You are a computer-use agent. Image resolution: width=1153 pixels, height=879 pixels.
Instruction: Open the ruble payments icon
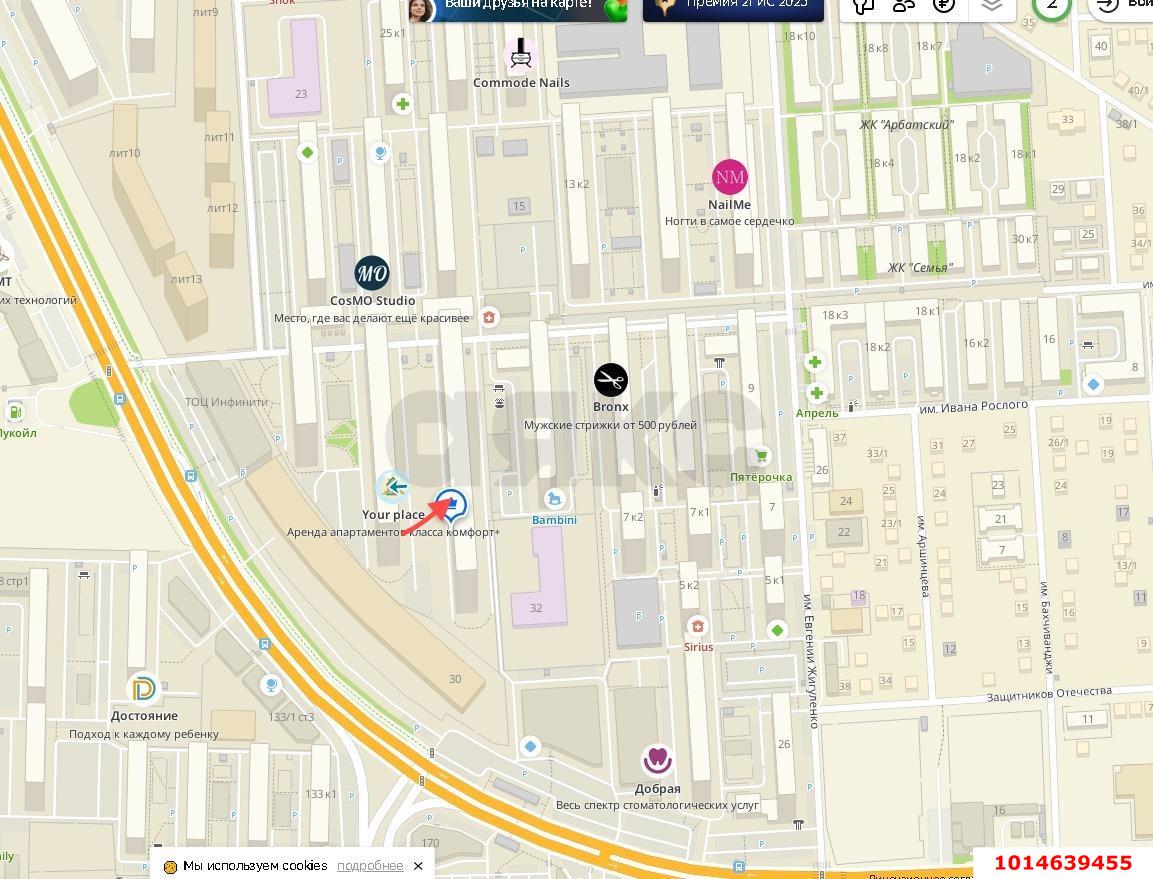(x=944, y=6)
